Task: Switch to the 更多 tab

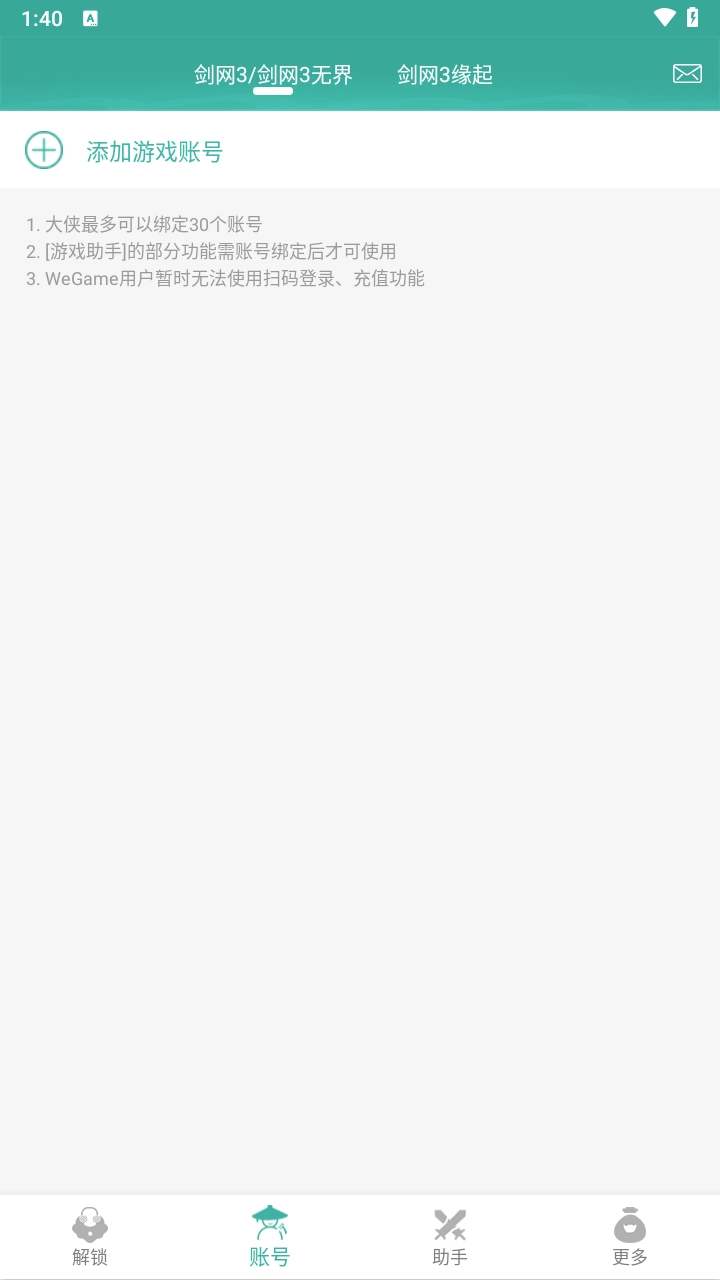Action: click(630, 1237)
